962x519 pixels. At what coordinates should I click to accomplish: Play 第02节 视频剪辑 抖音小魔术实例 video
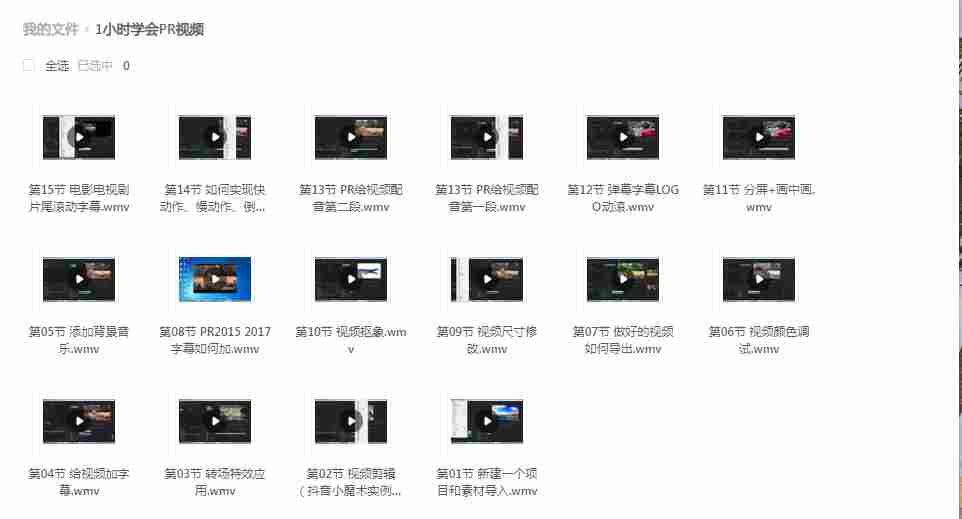tap(350, 421)
